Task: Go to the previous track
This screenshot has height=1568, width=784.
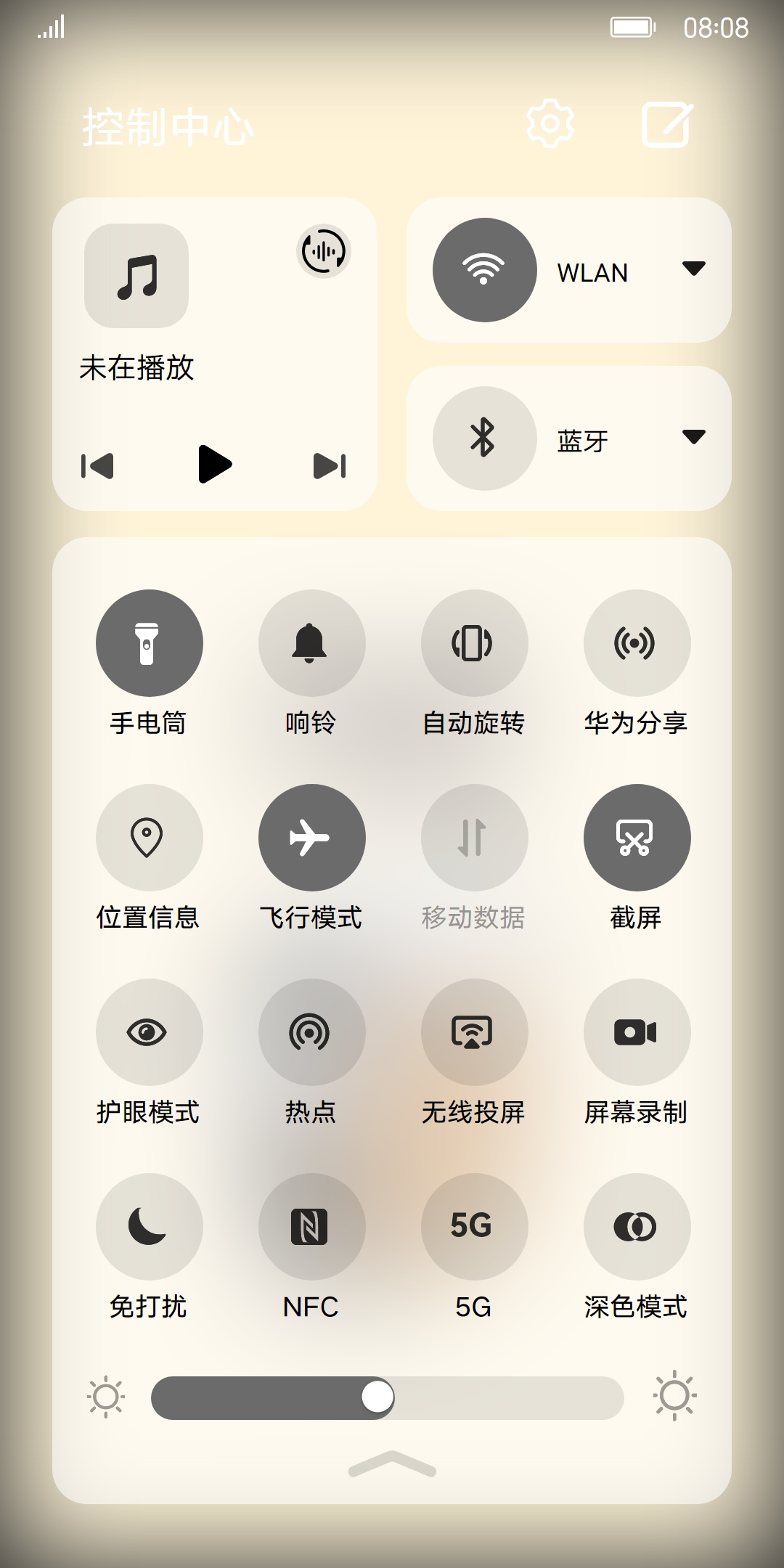Action: pos(97,465)
